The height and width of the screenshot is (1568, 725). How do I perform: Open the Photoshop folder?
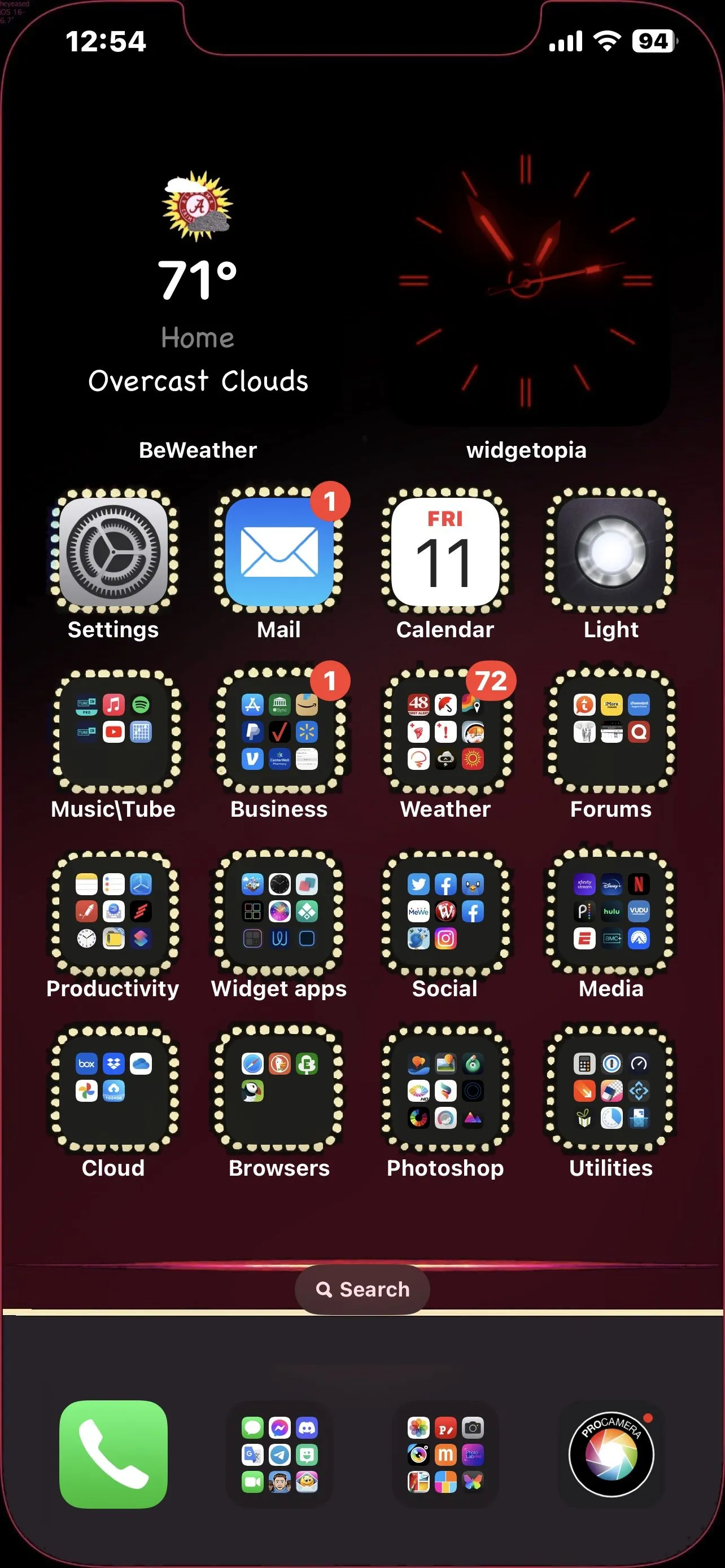tap(445, 1090)
